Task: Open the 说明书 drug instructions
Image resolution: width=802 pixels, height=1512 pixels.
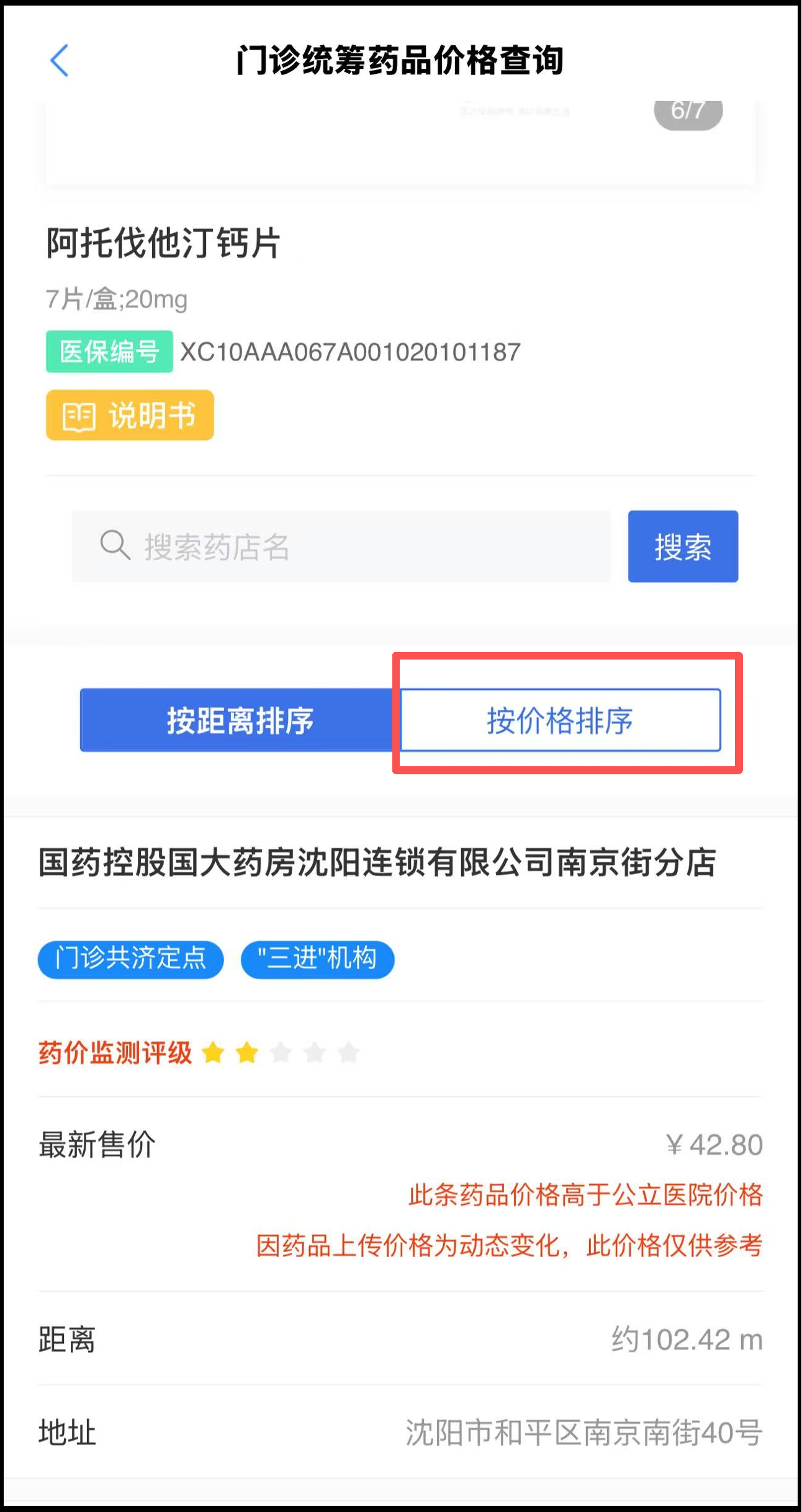Action: tap(130, 415)
